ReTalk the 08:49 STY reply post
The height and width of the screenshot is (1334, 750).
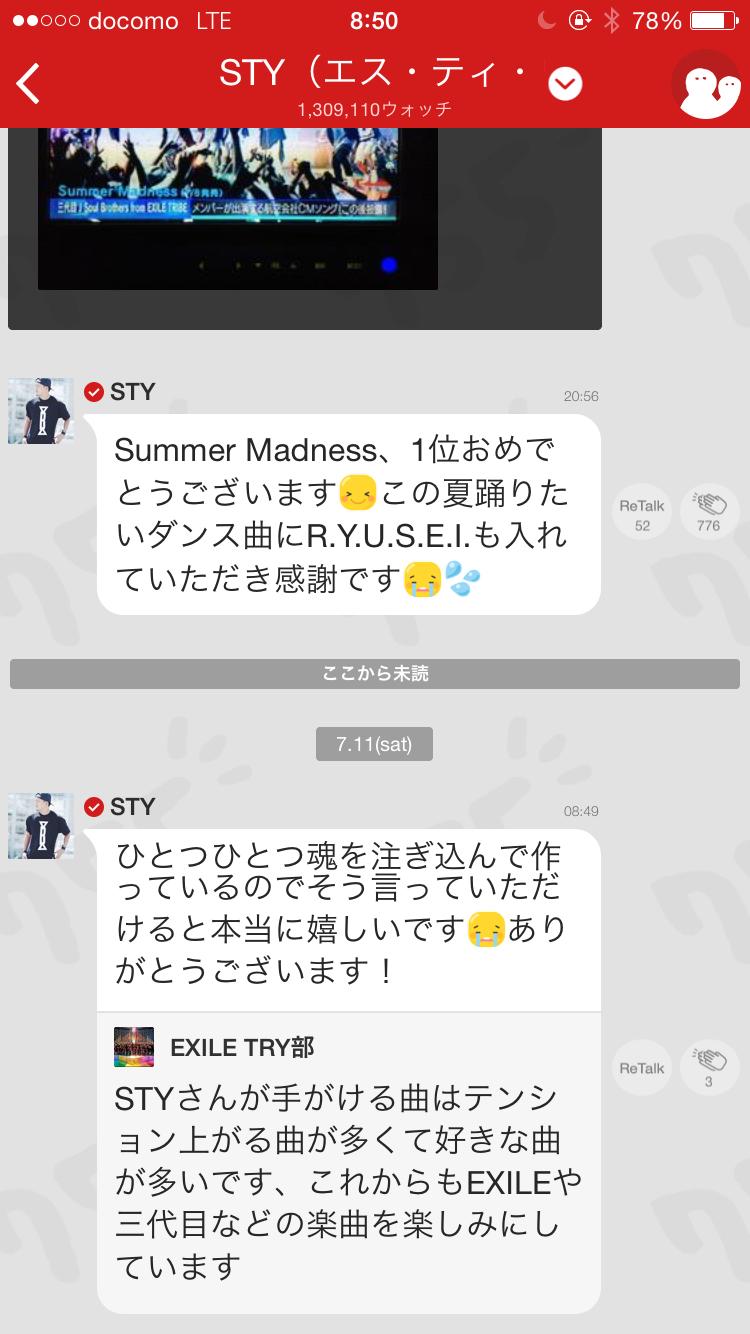(x=642, y=1068)
